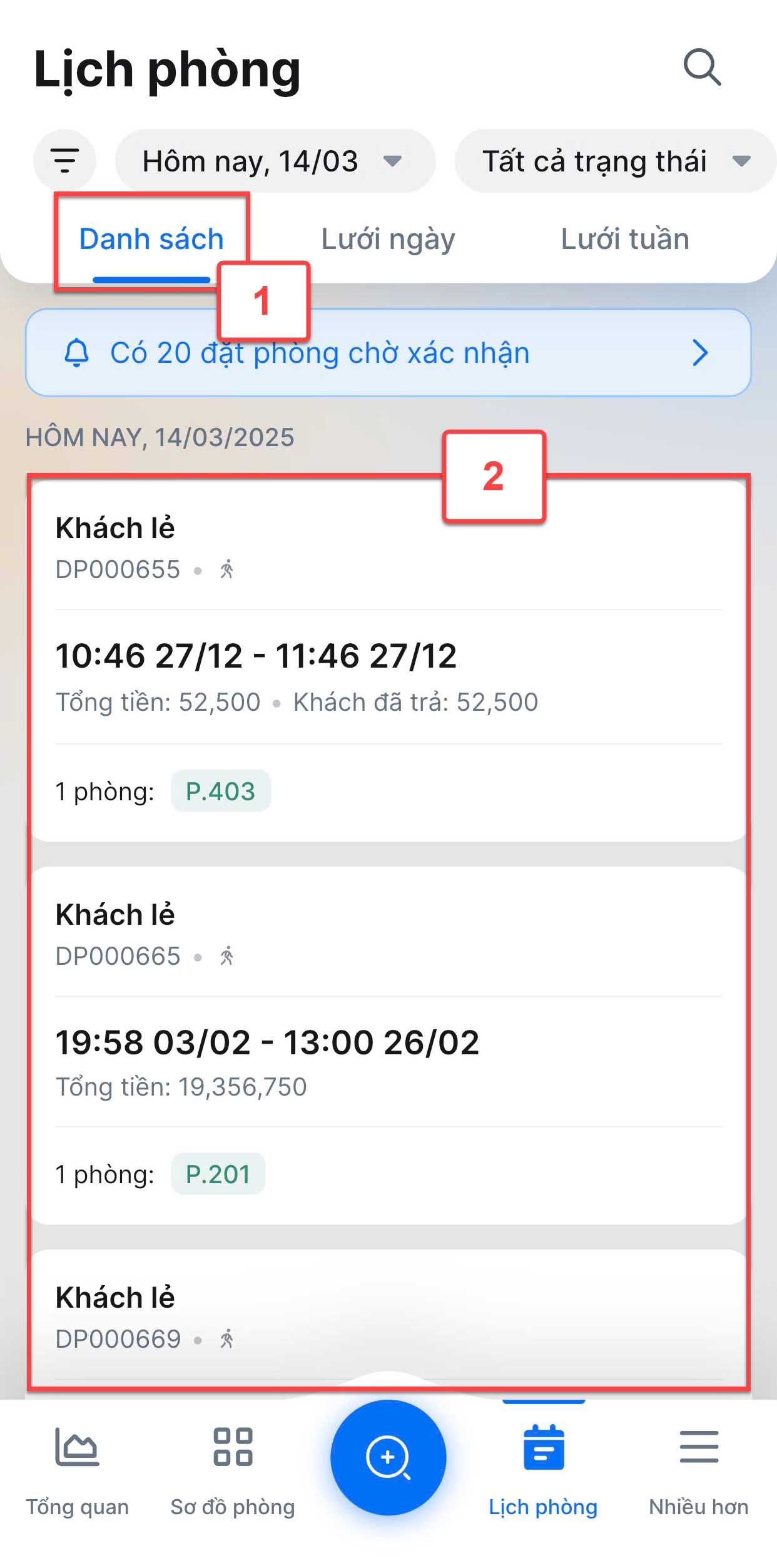Image resolution: width=777 pixels, height=1568 pixels.
Task: Expand the Hôm nay, 14/03 date dropdown
Action: [275, 161]
